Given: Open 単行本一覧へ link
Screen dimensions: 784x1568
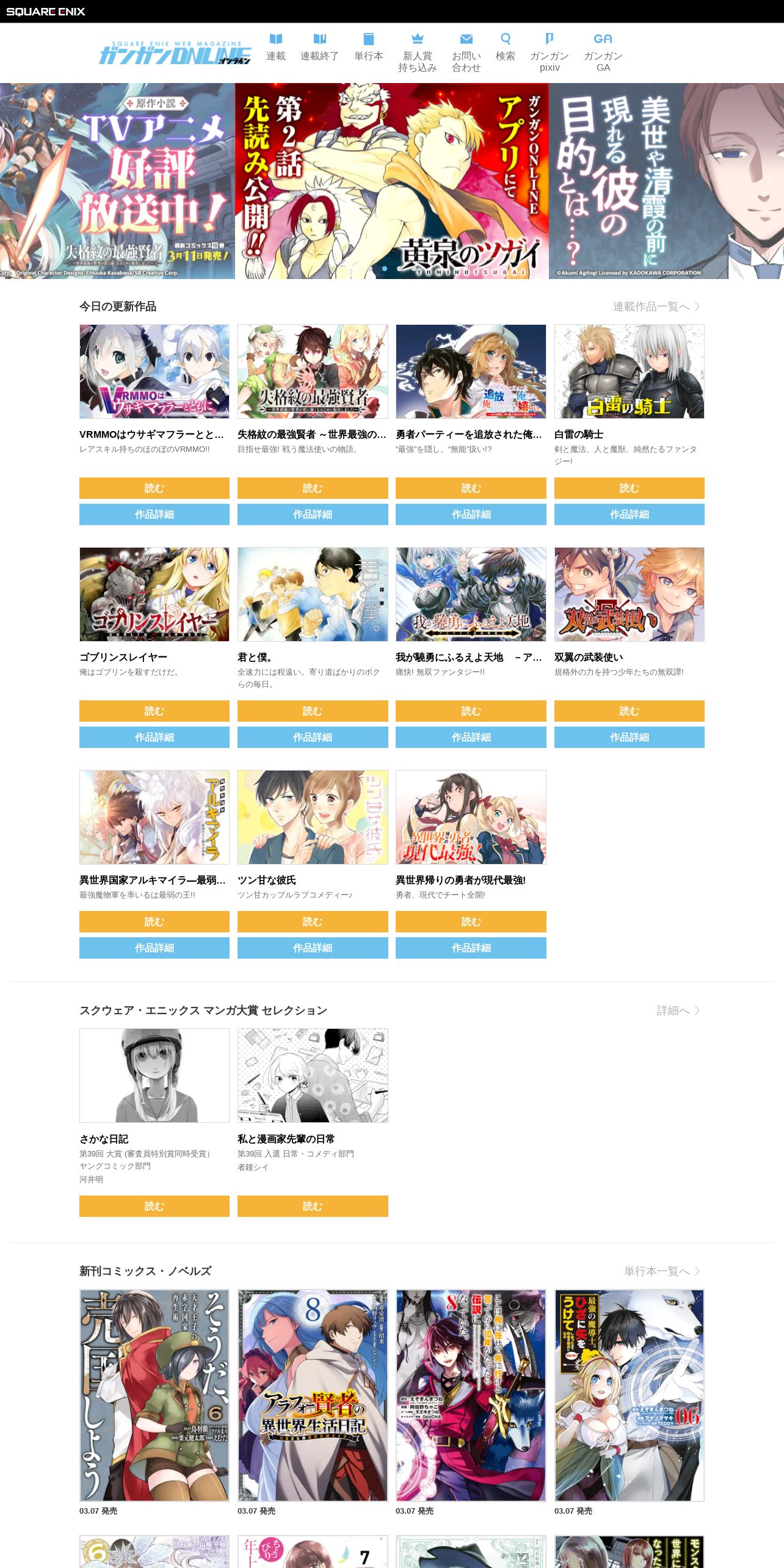Looking at the screenshot, I should point(662,1271).
